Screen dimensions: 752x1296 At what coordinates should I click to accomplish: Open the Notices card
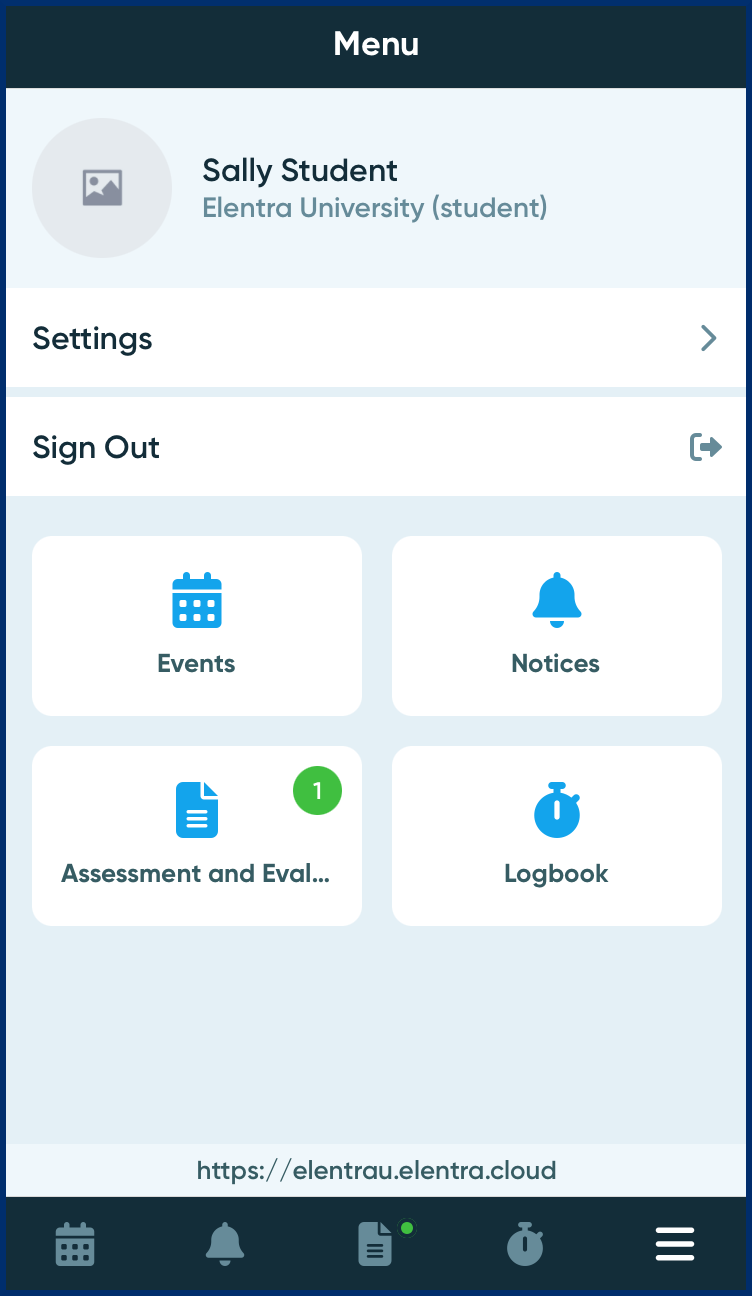tap(556, 626)
